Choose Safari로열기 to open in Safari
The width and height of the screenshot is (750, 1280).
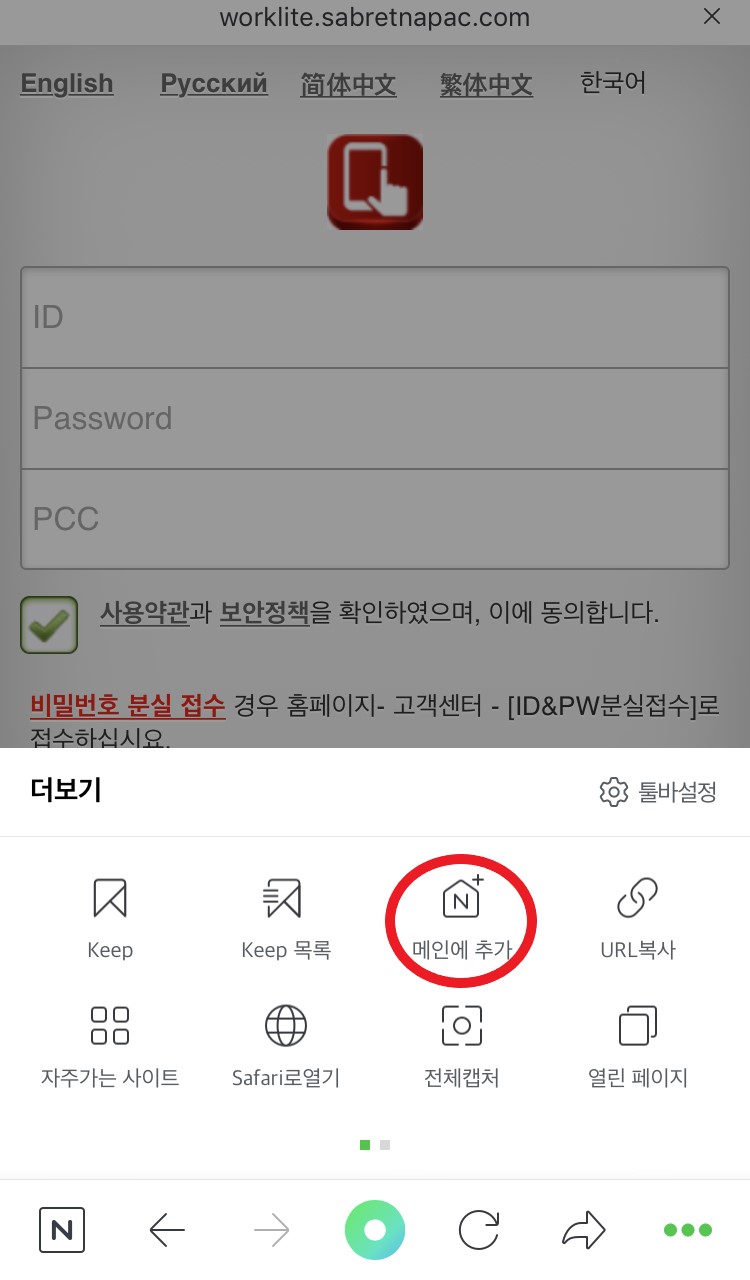coord(286,1044)
